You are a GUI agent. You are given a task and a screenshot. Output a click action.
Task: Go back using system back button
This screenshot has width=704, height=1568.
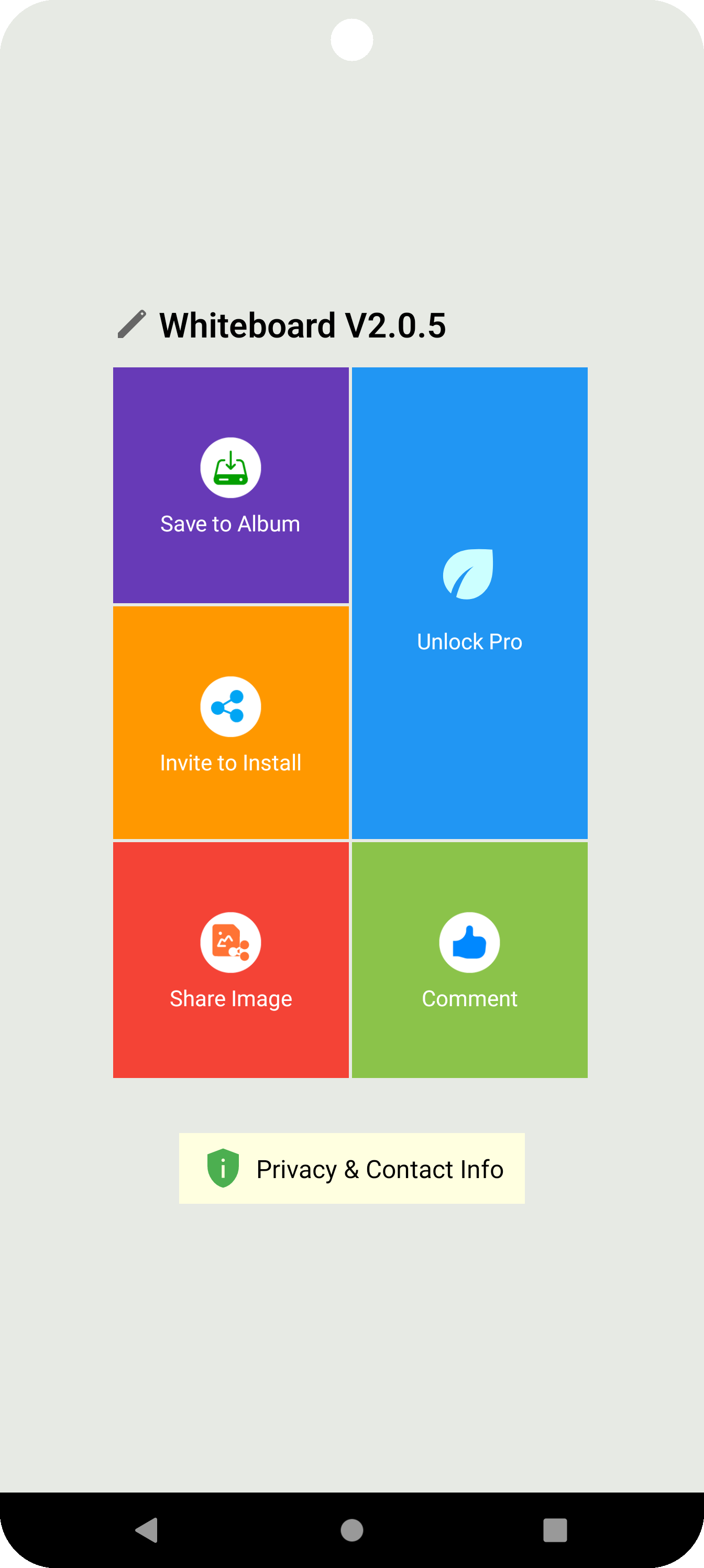[147, 1530]
